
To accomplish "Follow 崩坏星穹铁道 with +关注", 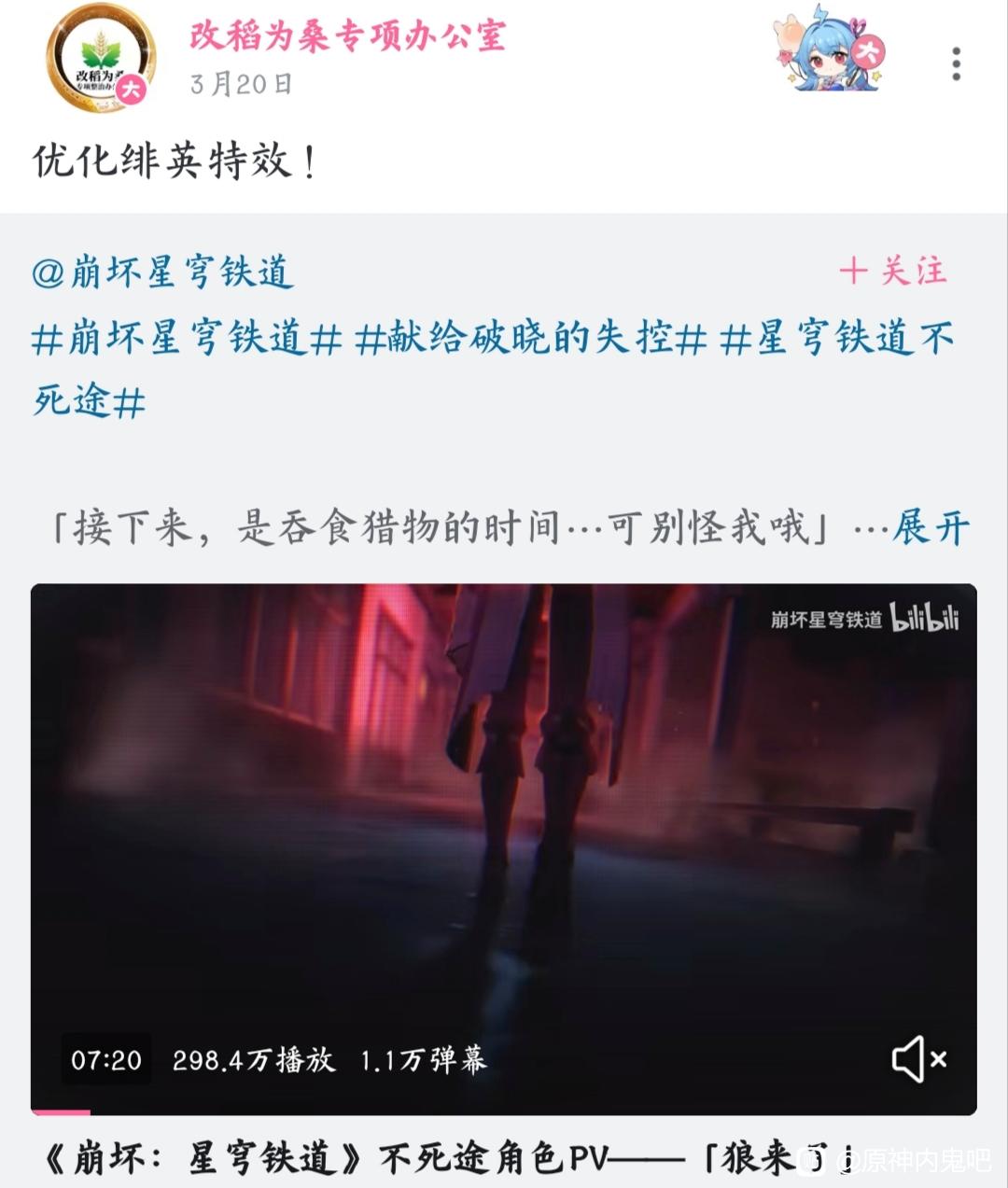I will (x=892, y=272).
